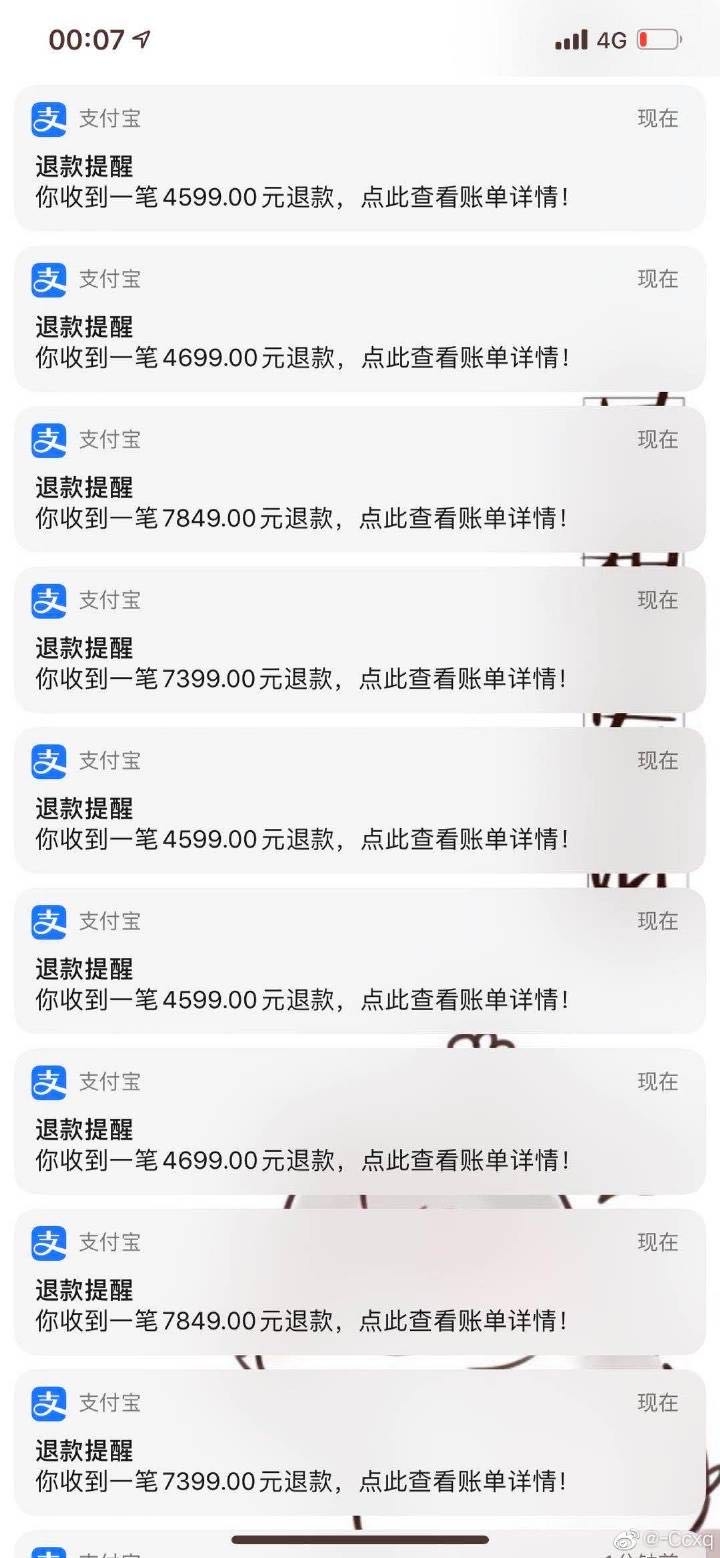Tap the 00:07 clock in the status bar
The height and width of the screenshot is (1558, 720).
click(85, 38)
